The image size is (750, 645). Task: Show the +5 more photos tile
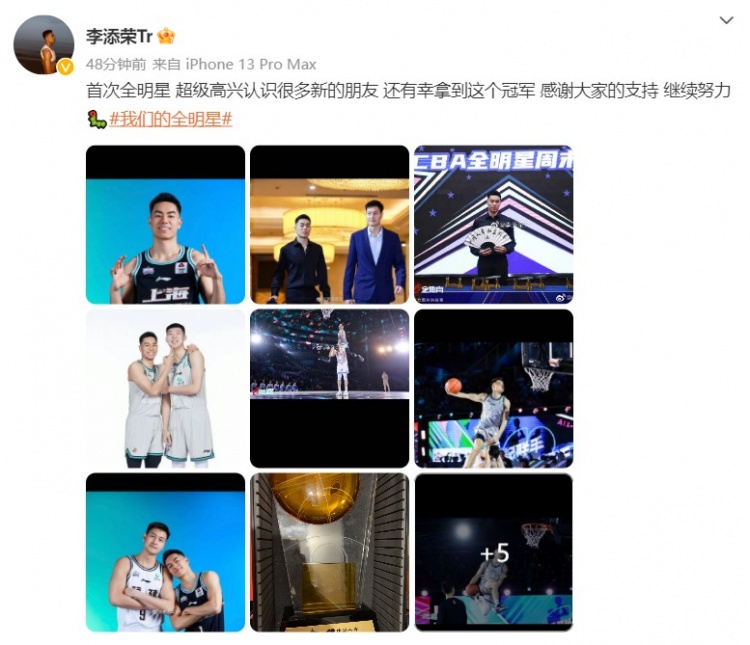[493, 552]
